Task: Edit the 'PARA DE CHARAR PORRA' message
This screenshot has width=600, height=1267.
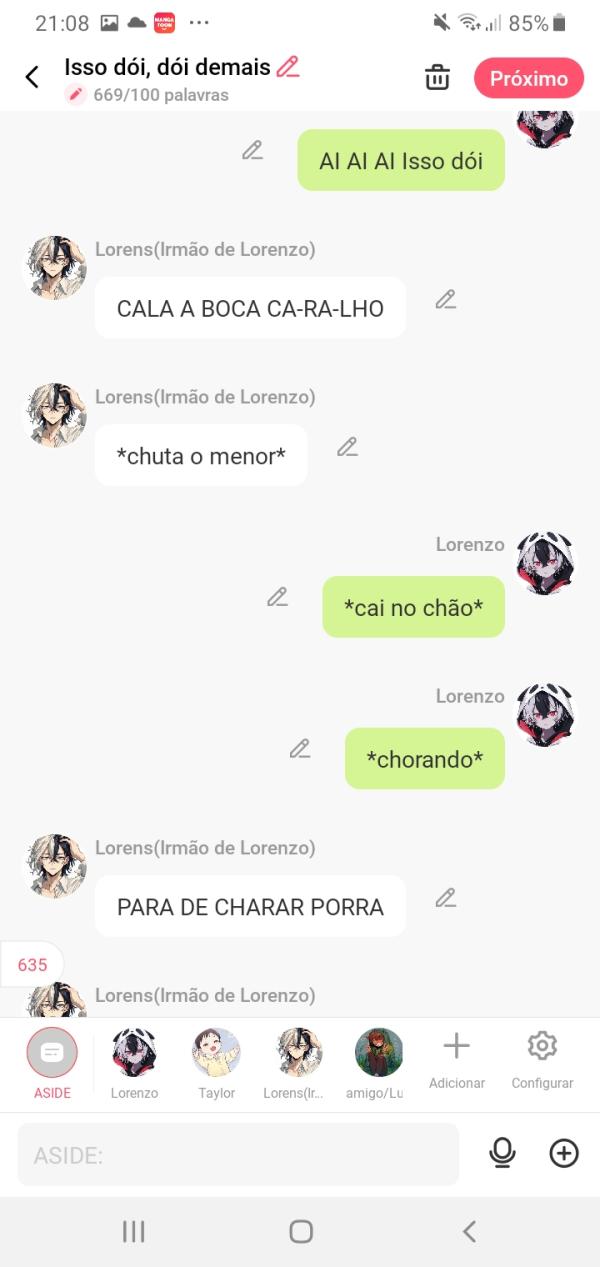Action: click(446, 898)
